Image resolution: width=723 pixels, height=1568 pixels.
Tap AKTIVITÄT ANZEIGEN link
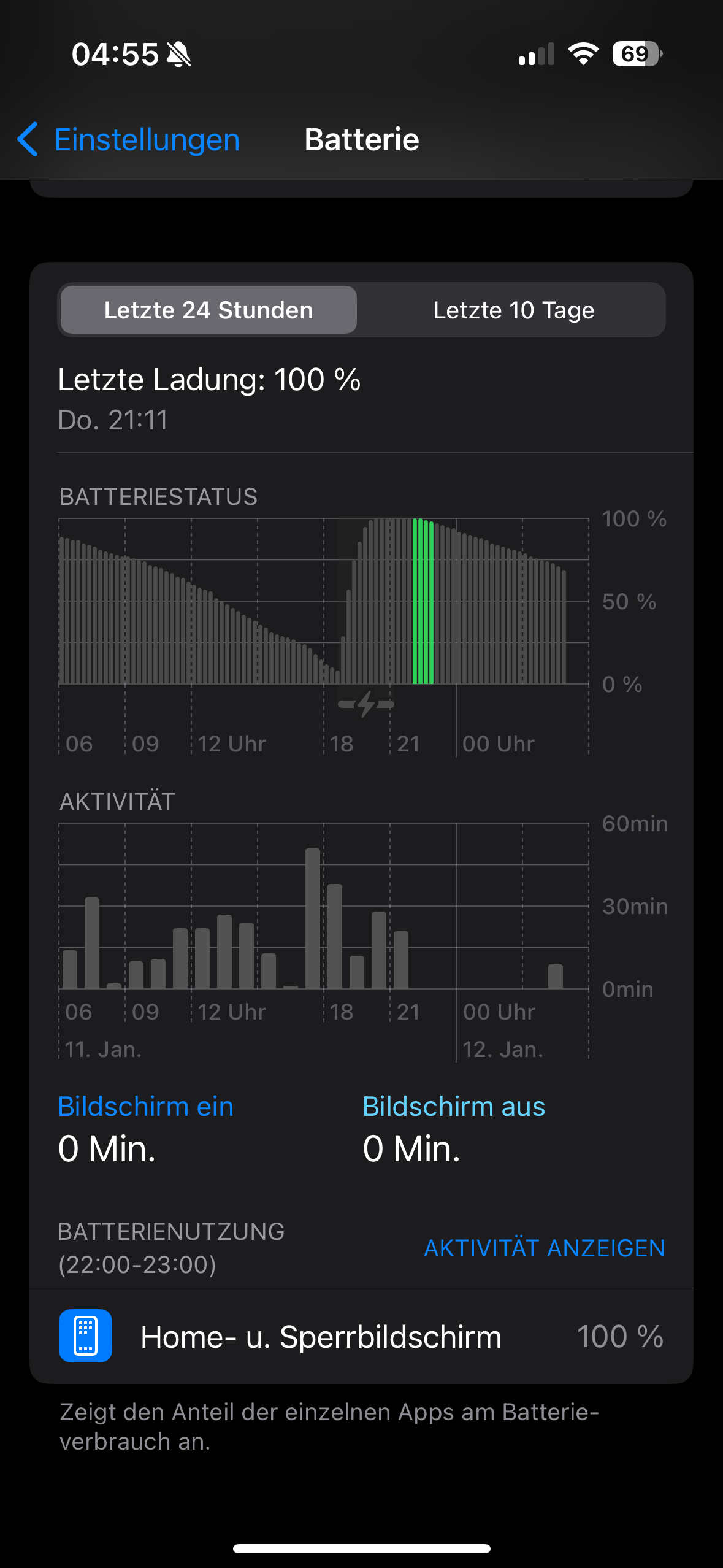[x=544, y=1248]
